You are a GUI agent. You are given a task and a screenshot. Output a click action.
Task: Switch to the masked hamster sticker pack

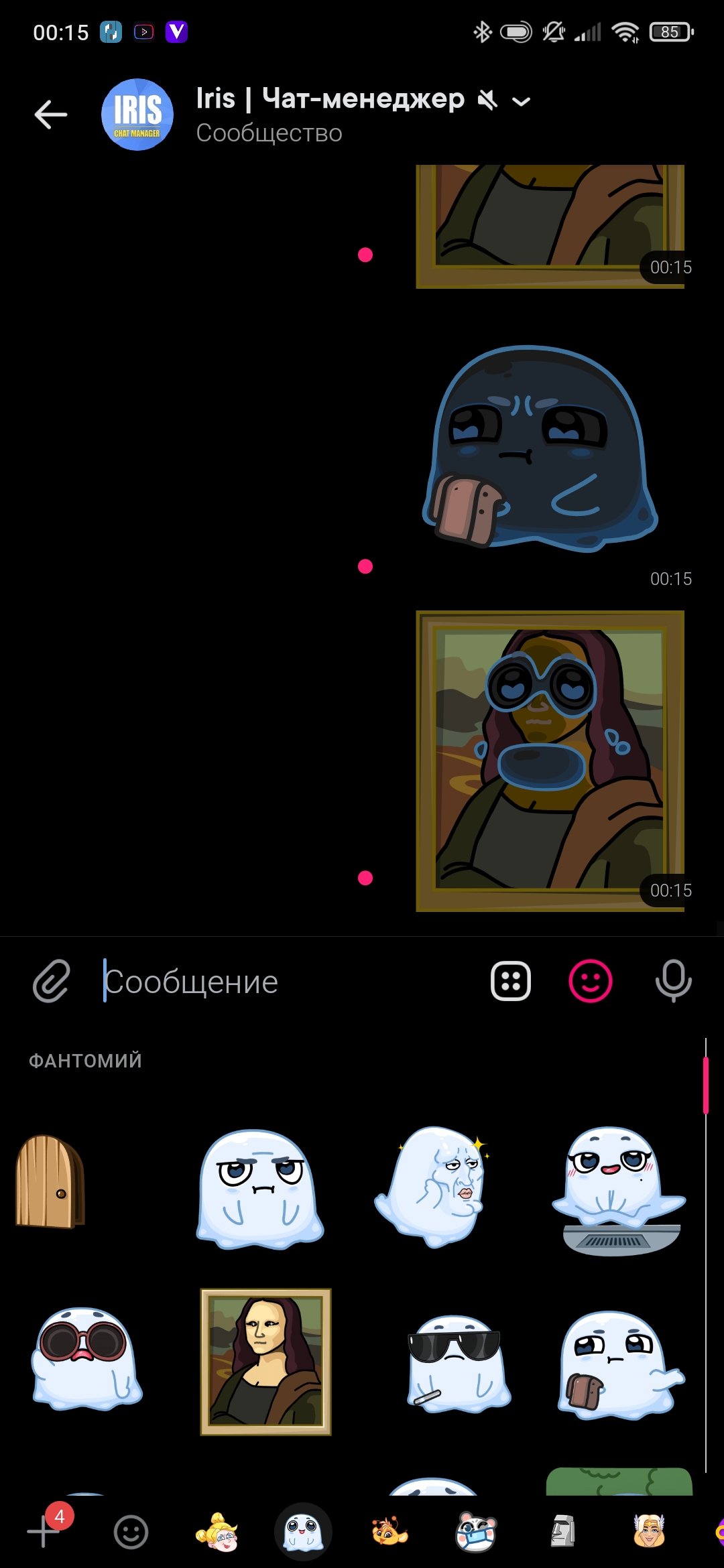(x=476, y=1532)
